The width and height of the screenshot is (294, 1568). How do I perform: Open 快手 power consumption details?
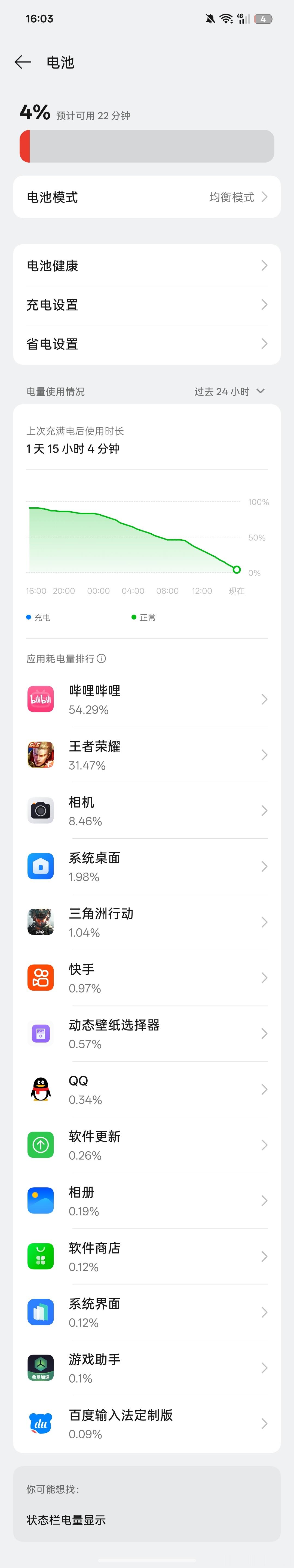(x=147, y=978)
